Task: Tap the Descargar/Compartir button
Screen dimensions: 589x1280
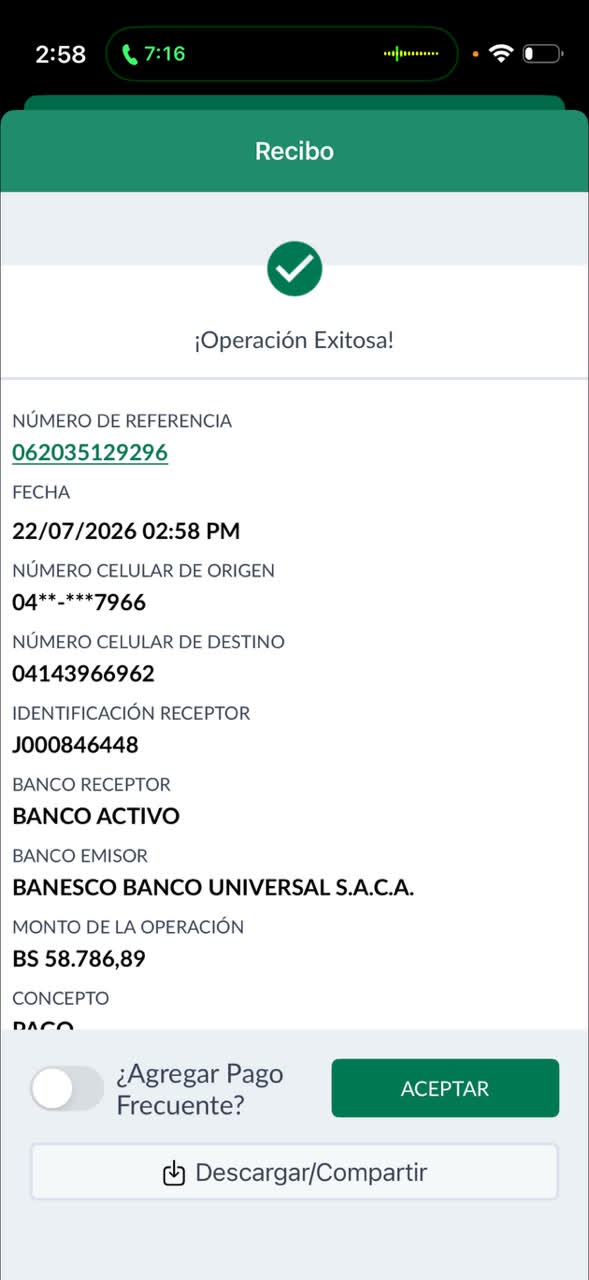Action: [294, 1172]
